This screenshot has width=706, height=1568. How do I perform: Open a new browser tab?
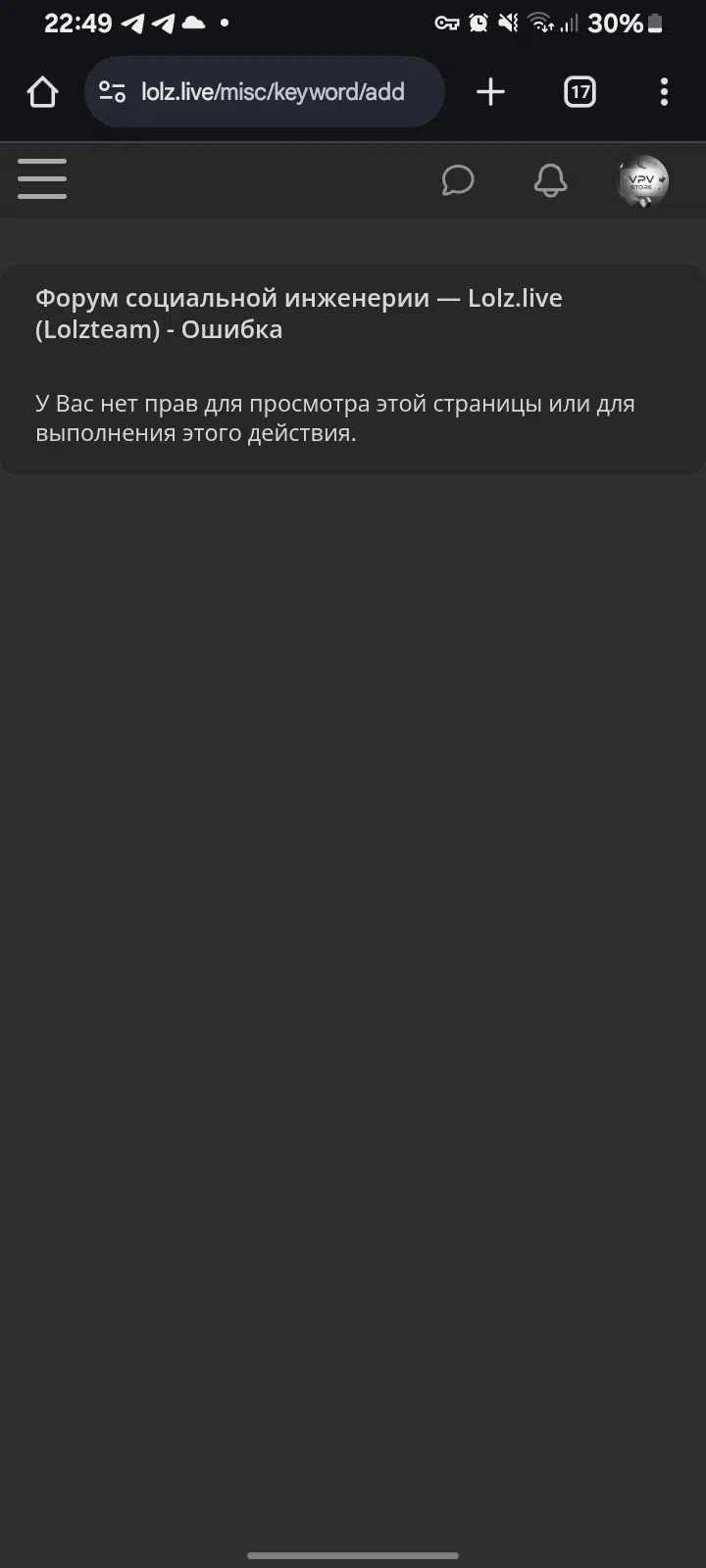[x=490, y=92]
